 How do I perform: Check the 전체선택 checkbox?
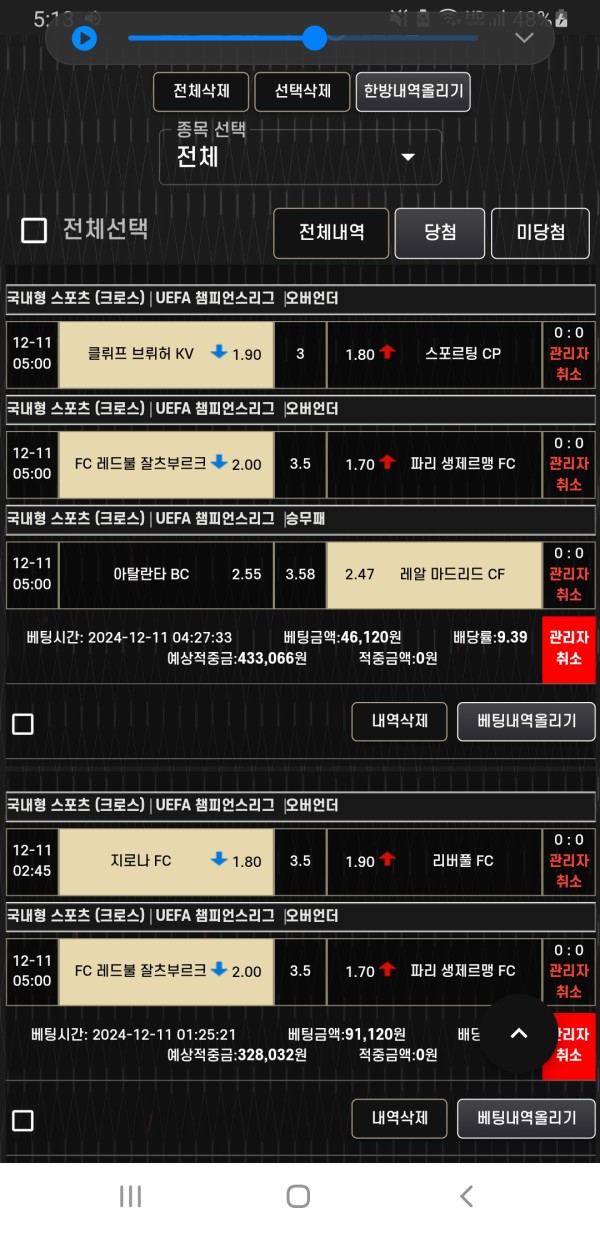click(x=34, y=231)
